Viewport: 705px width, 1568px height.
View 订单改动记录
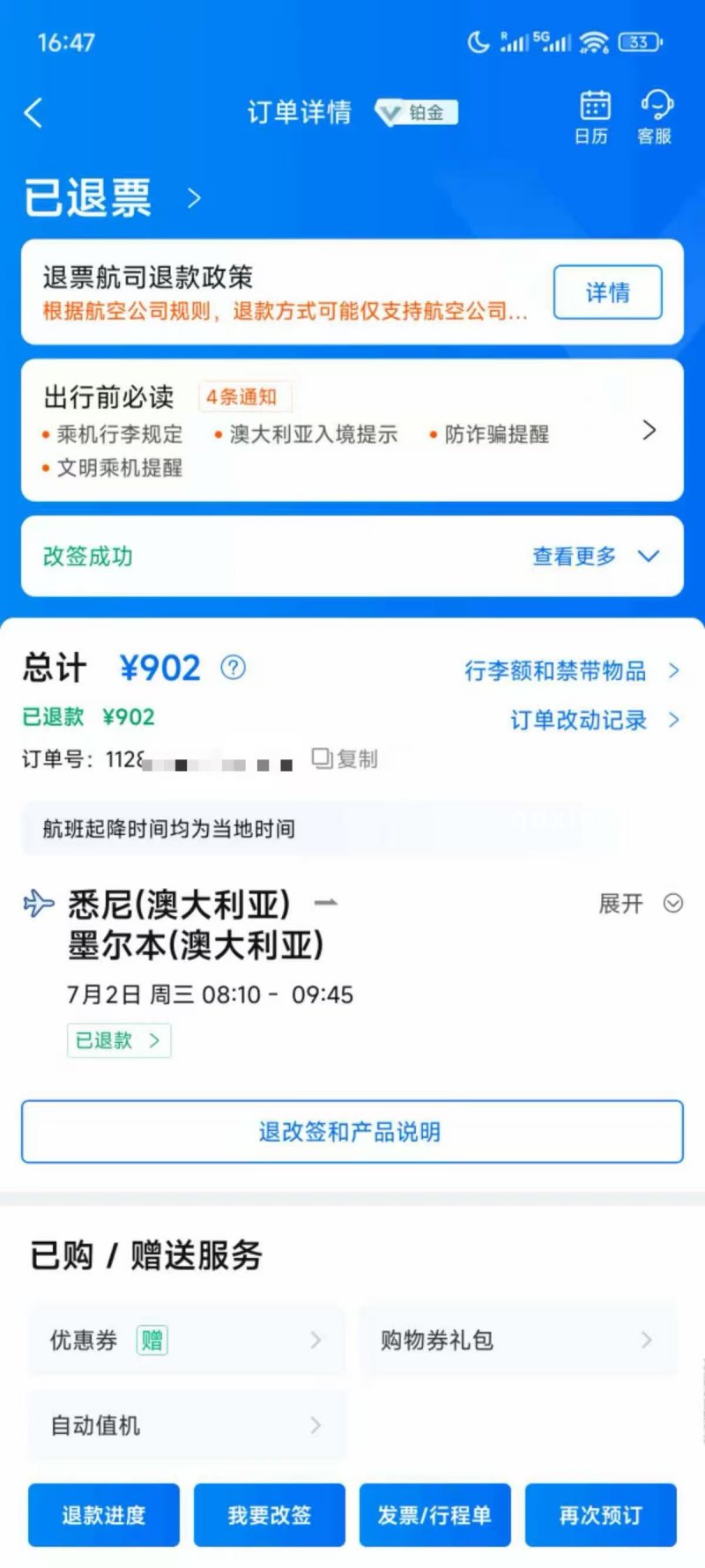[593, 721]
